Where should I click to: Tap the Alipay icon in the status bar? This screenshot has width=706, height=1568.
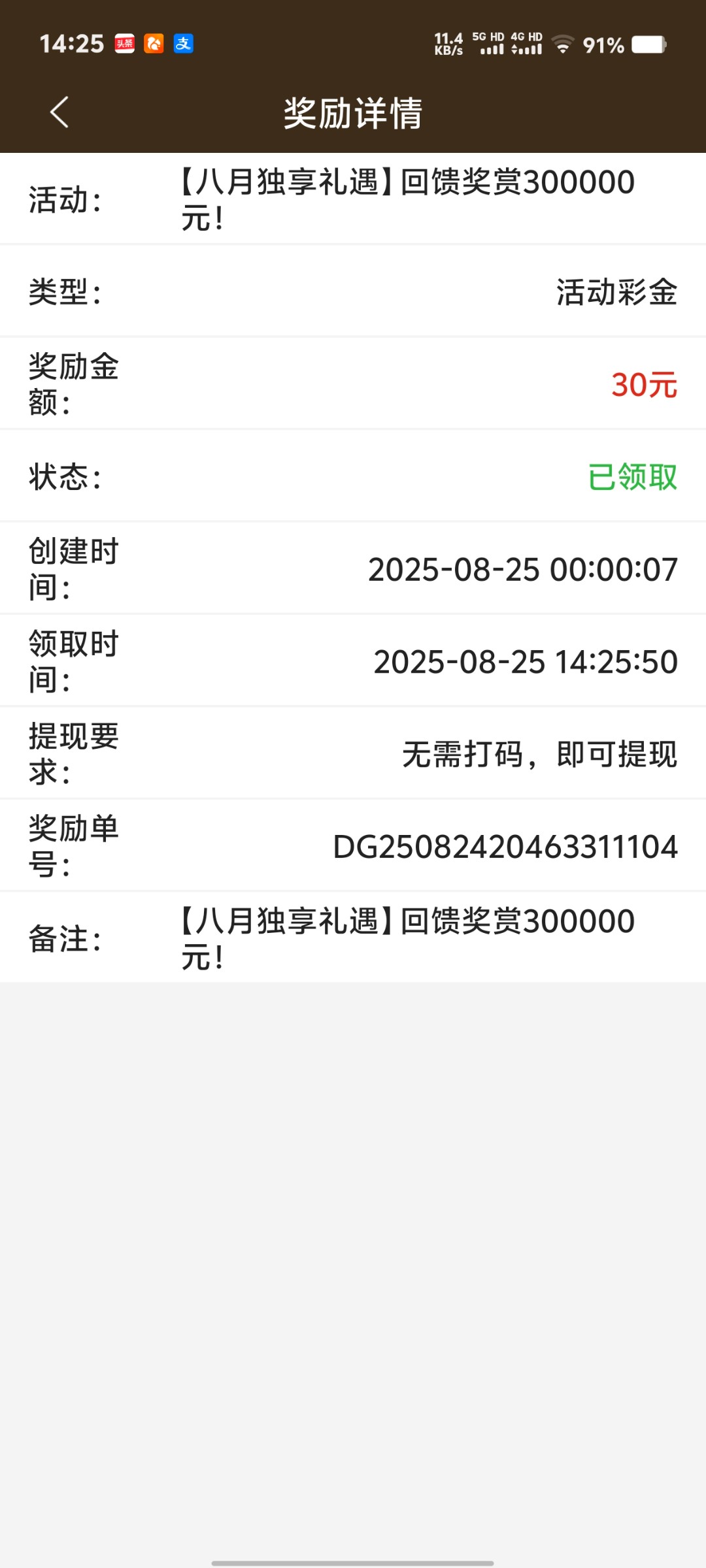tap(184, 44)
